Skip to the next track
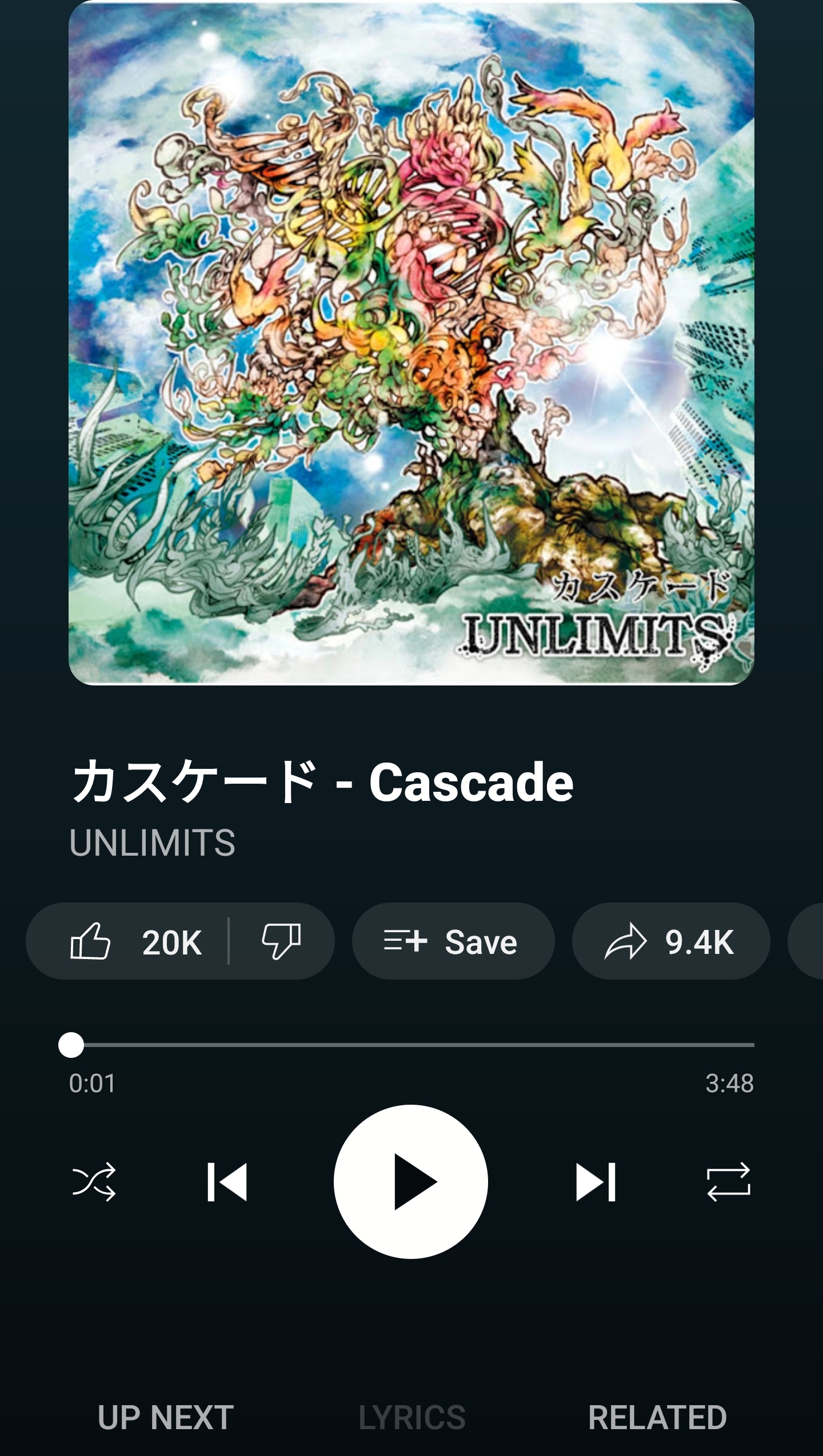The image size is (823, 1456). pos(596,1182)
